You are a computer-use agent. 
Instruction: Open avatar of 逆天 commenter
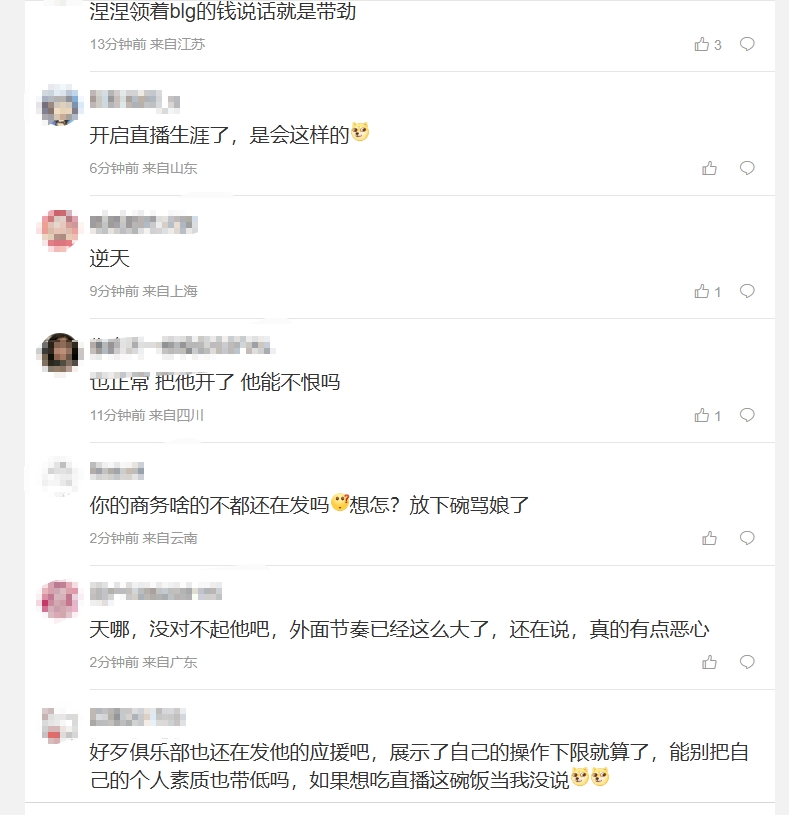click(60, 229)
